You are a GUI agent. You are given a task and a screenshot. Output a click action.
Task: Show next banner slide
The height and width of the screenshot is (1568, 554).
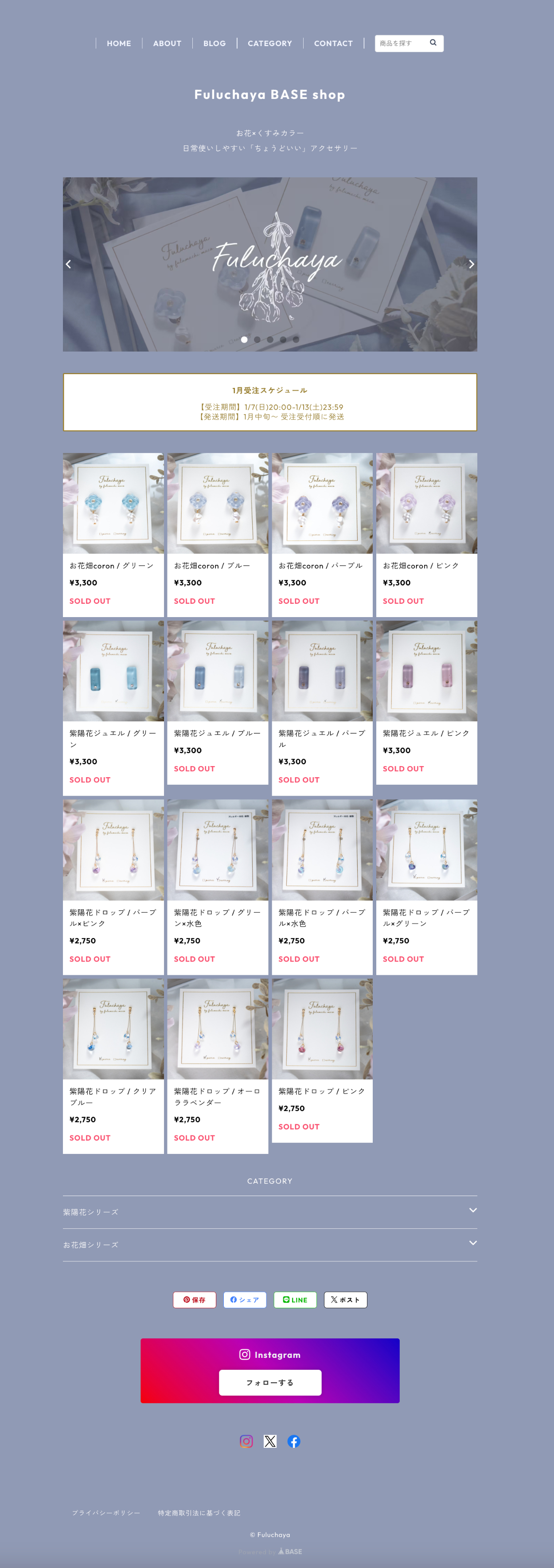(471, 264)
